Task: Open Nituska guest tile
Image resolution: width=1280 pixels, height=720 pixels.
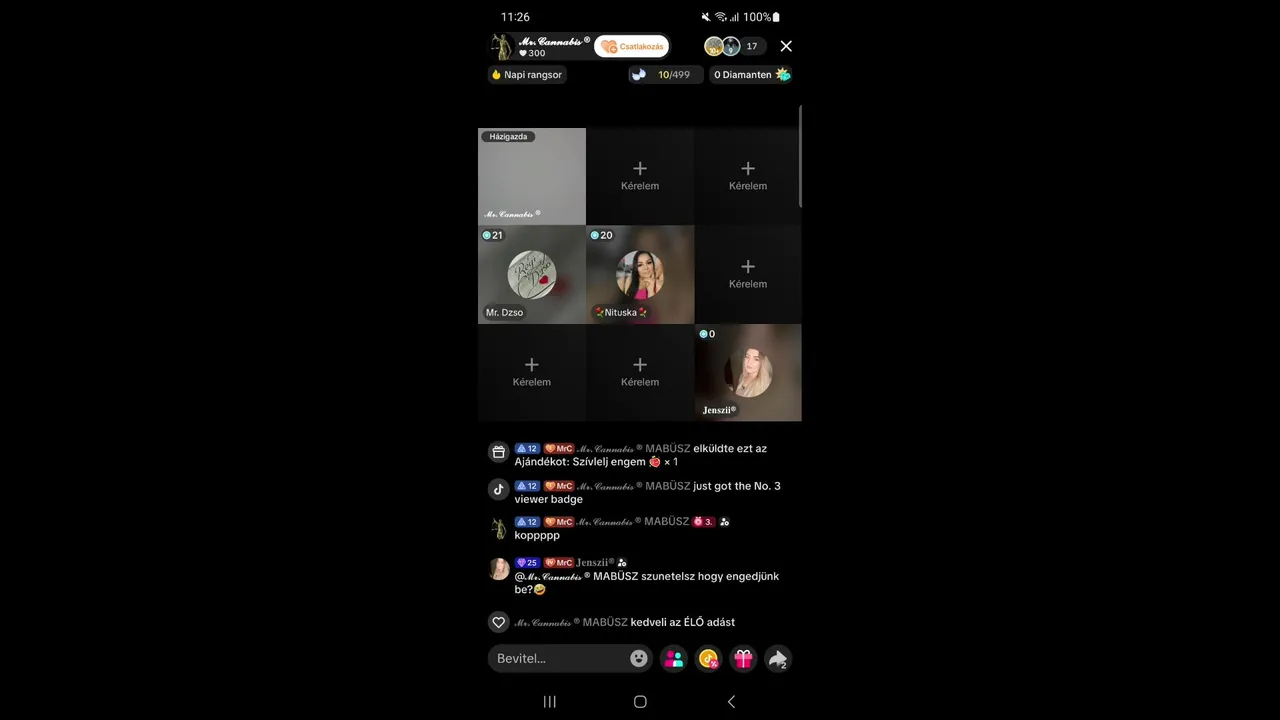Action: [640, 275]
